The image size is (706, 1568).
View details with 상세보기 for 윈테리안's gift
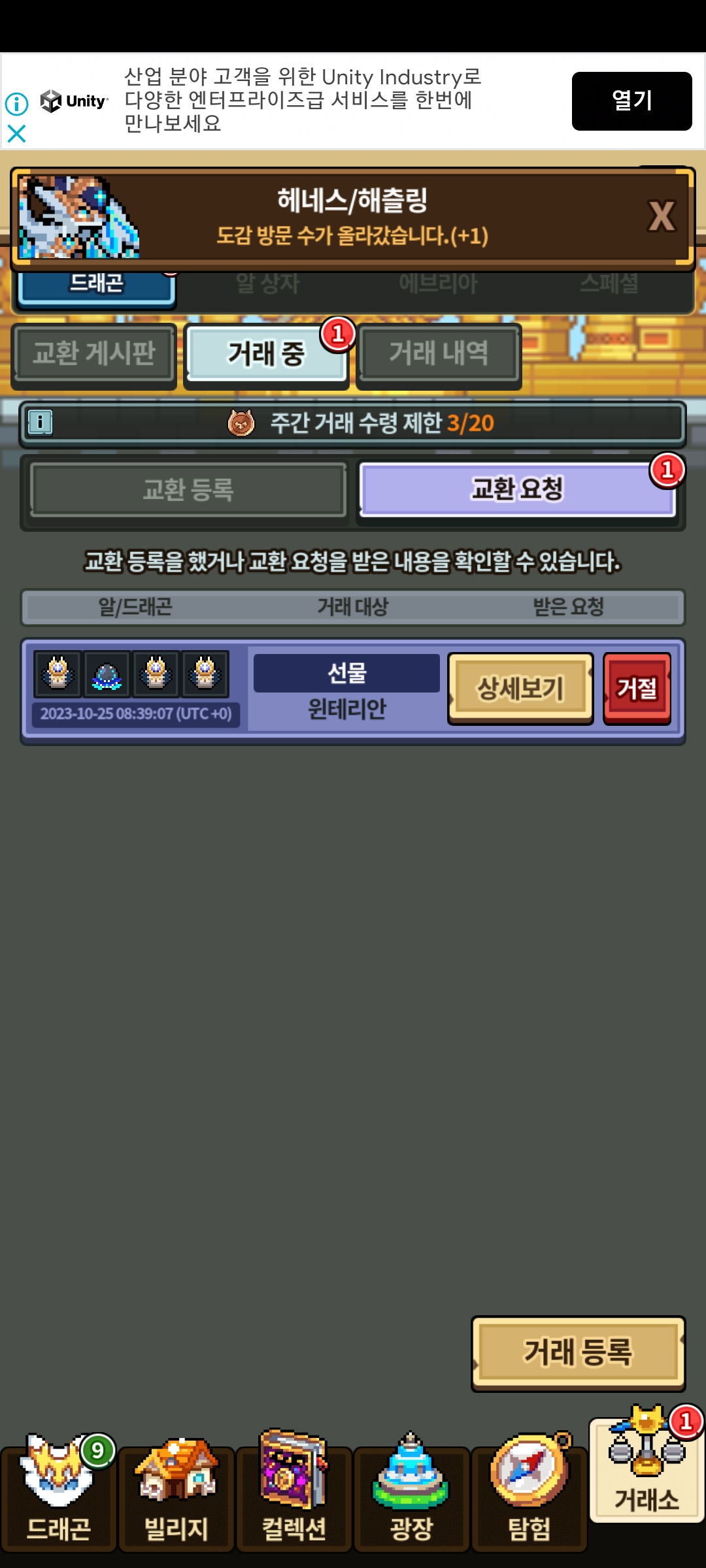[x=520, y=688]
